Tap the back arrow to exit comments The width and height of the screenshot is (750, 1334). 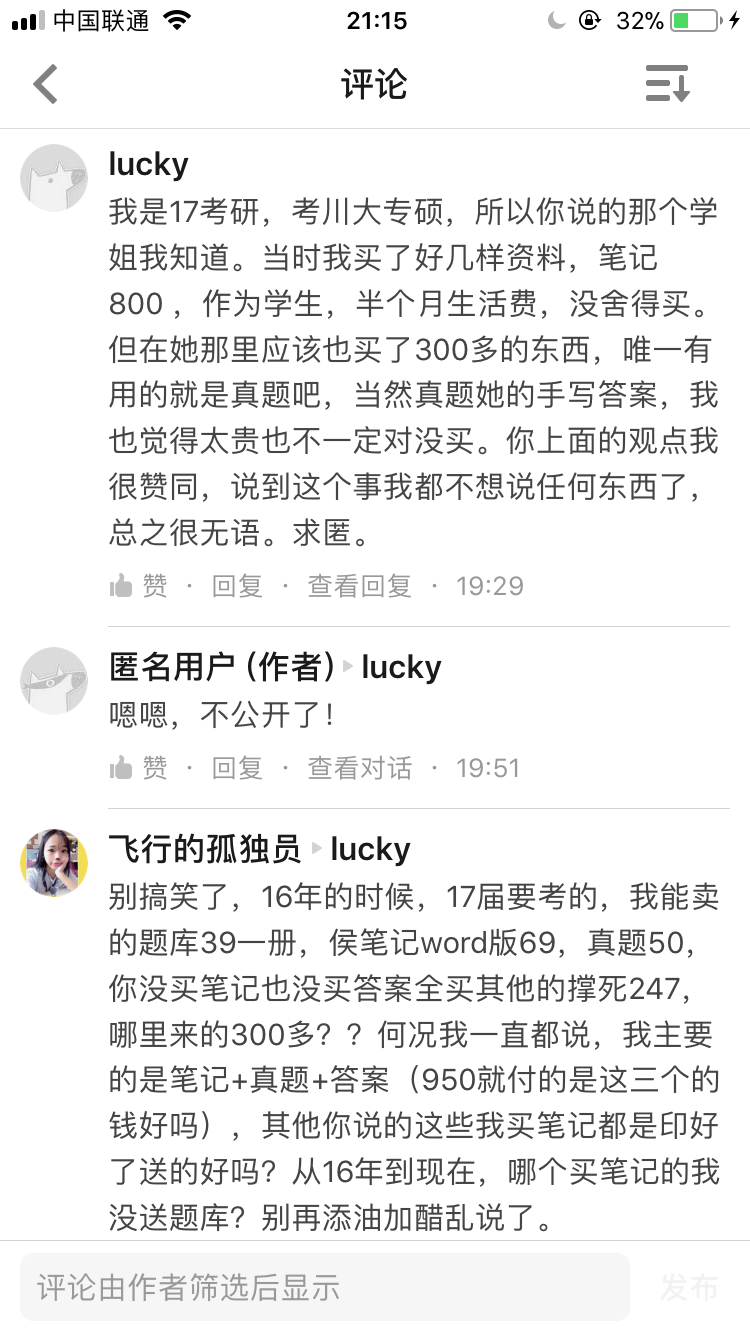(x=45, y=84)
